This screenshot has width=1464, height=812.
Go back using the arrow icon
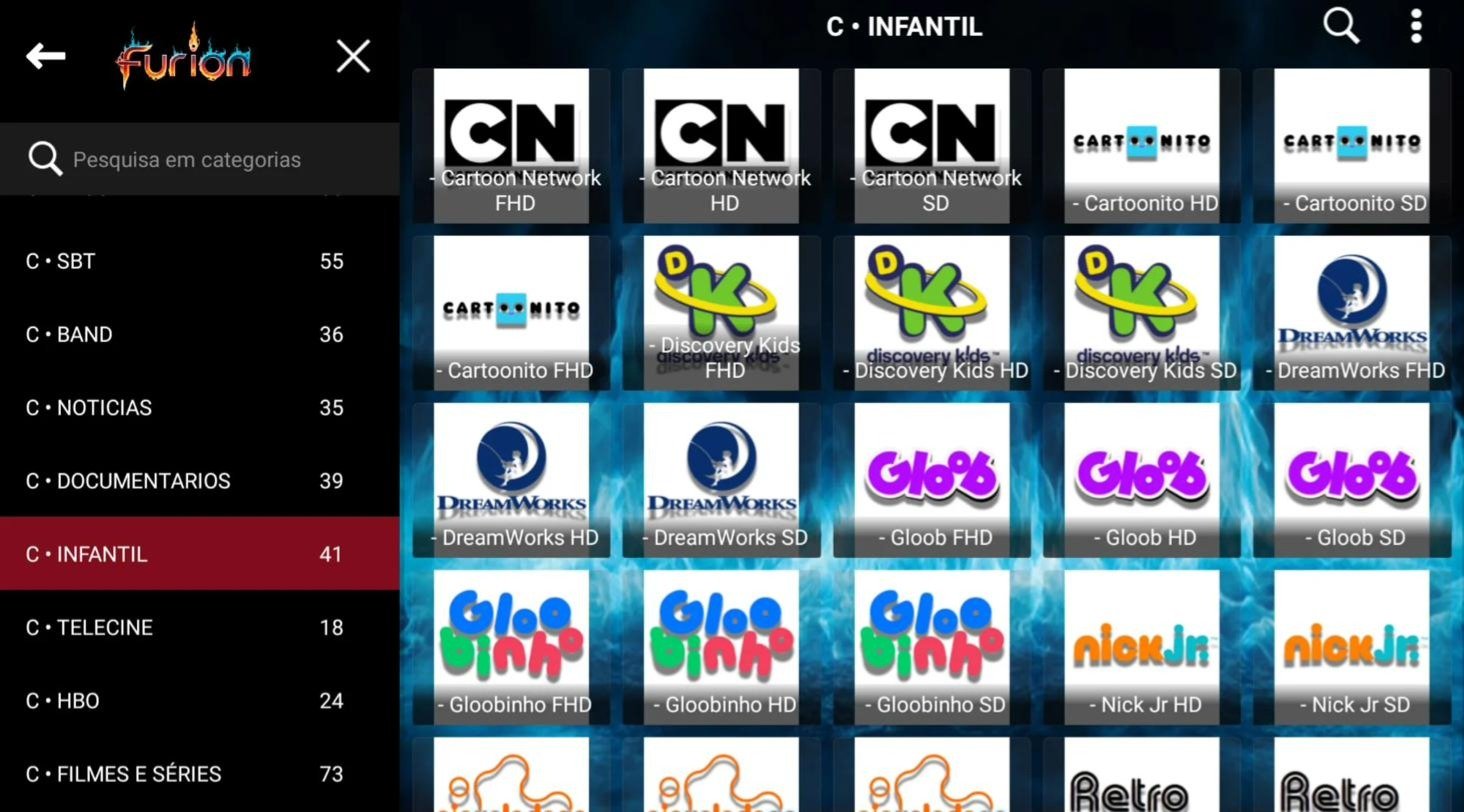click(46, 57)
